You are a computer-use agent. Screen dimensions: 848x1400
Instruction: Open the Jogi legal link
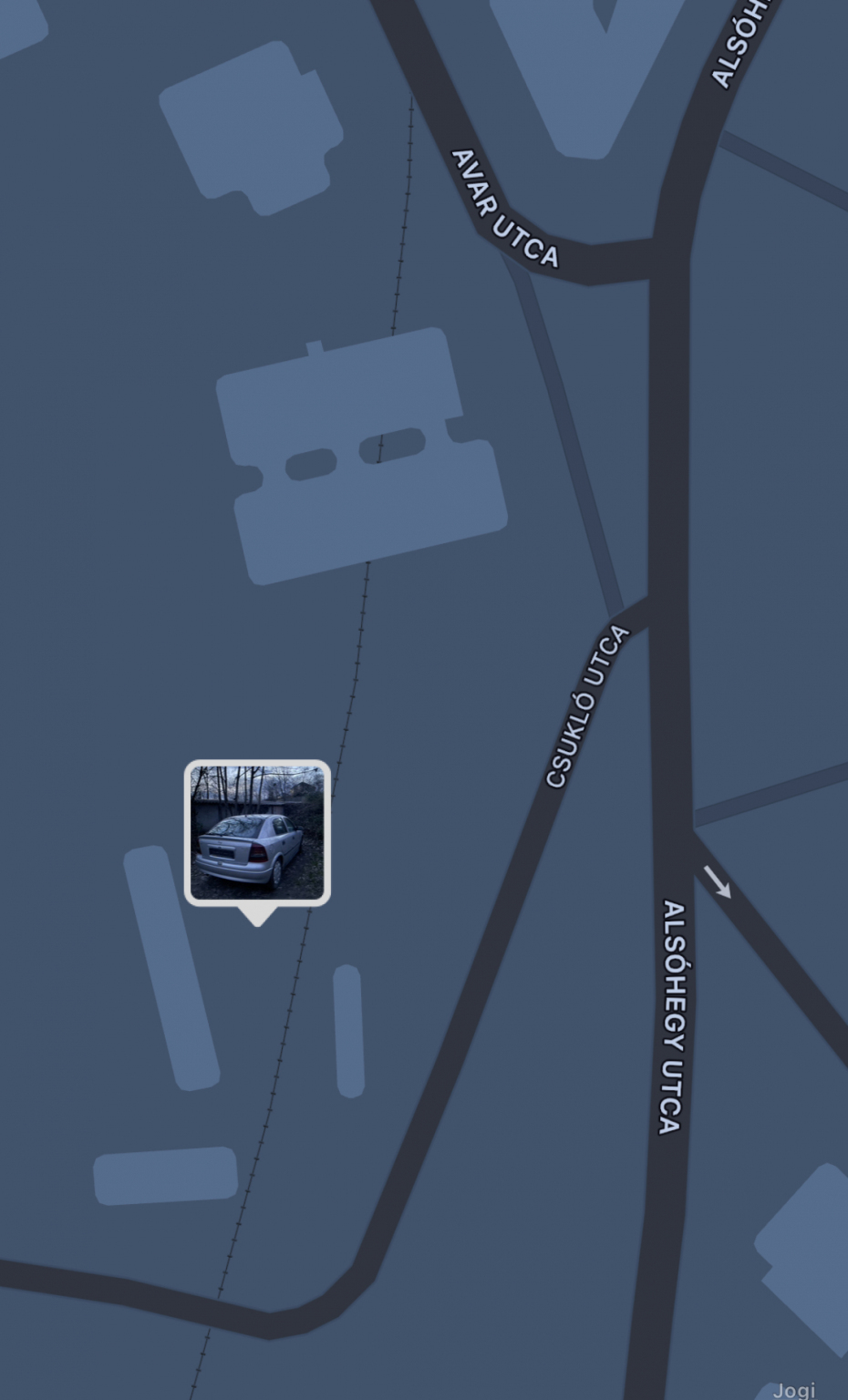(793, 1389)
